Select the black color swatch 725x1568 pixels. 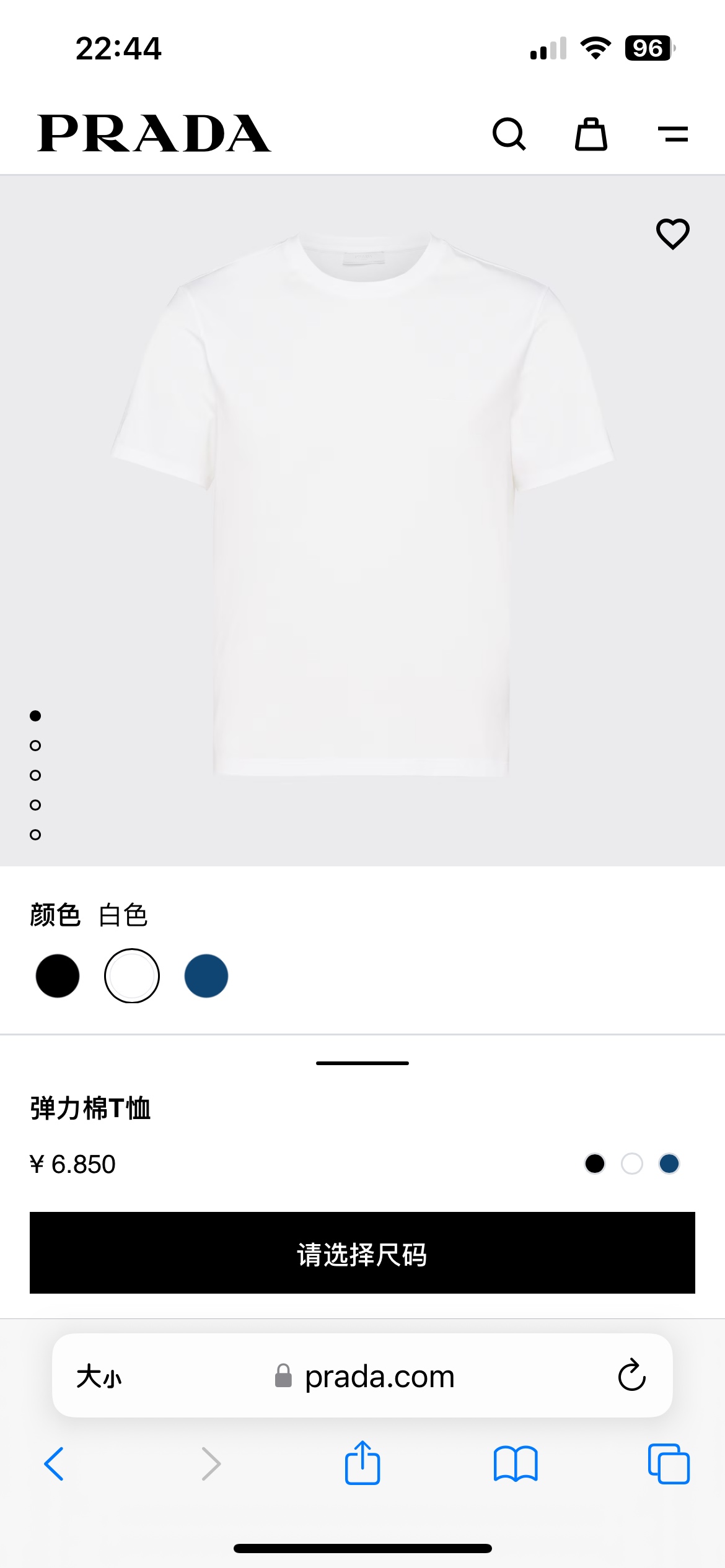coord(58,976)
